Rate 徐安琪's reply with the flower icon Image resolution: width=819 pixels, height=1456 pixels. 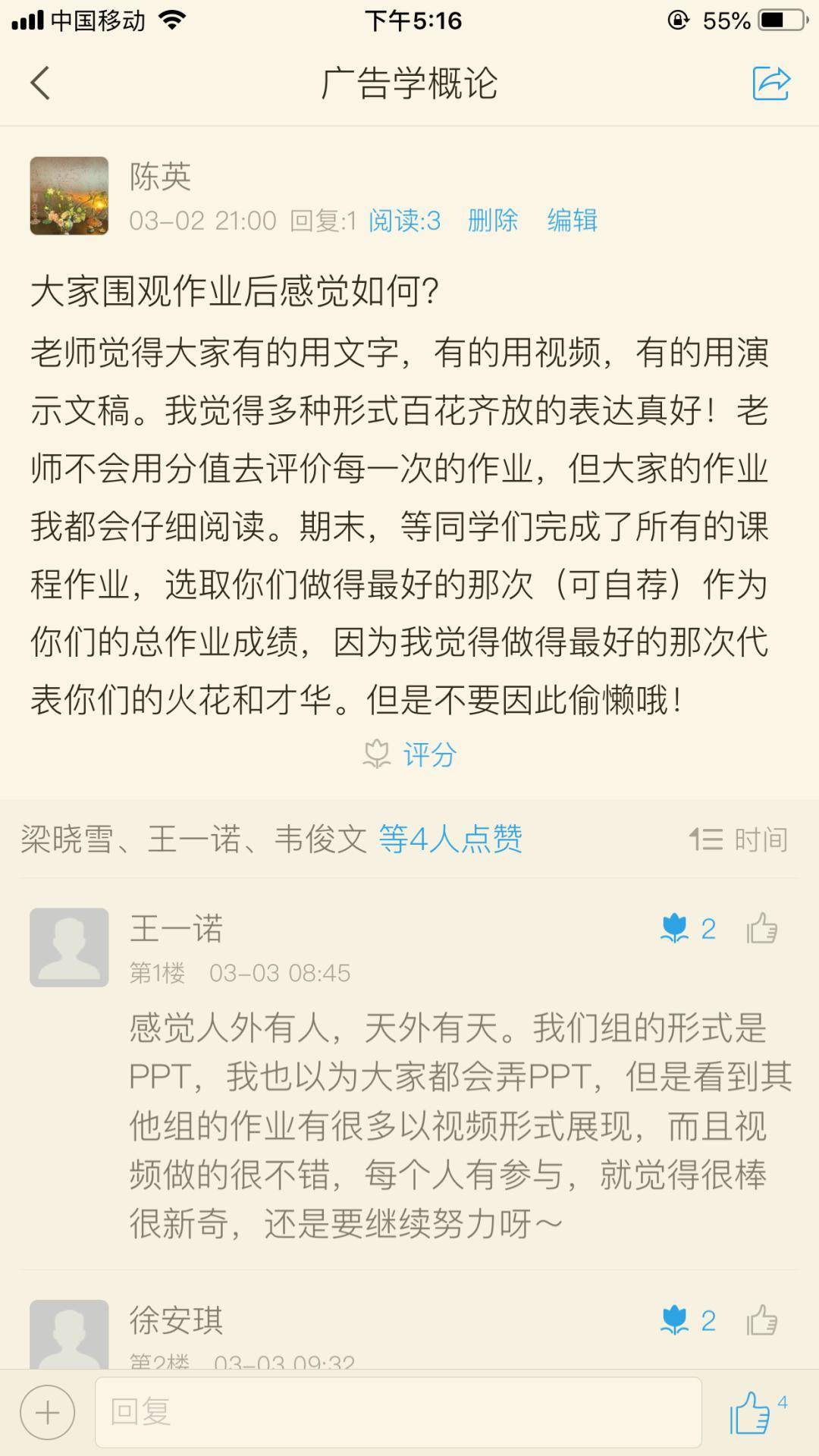coord(688,1320)
